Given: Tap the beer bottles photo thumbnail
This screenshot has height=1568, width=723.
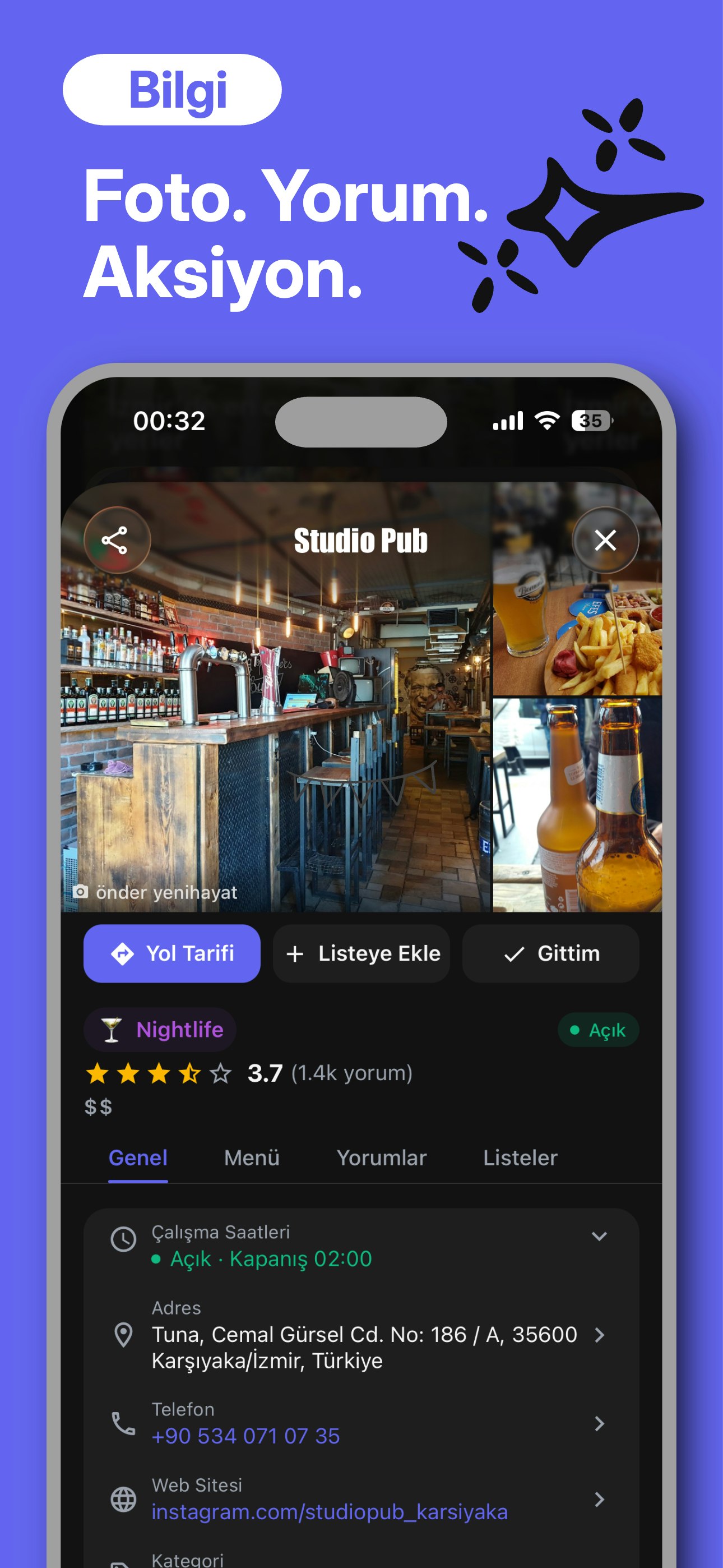Looking at the screenshot, I should click(x=576, y=804).
